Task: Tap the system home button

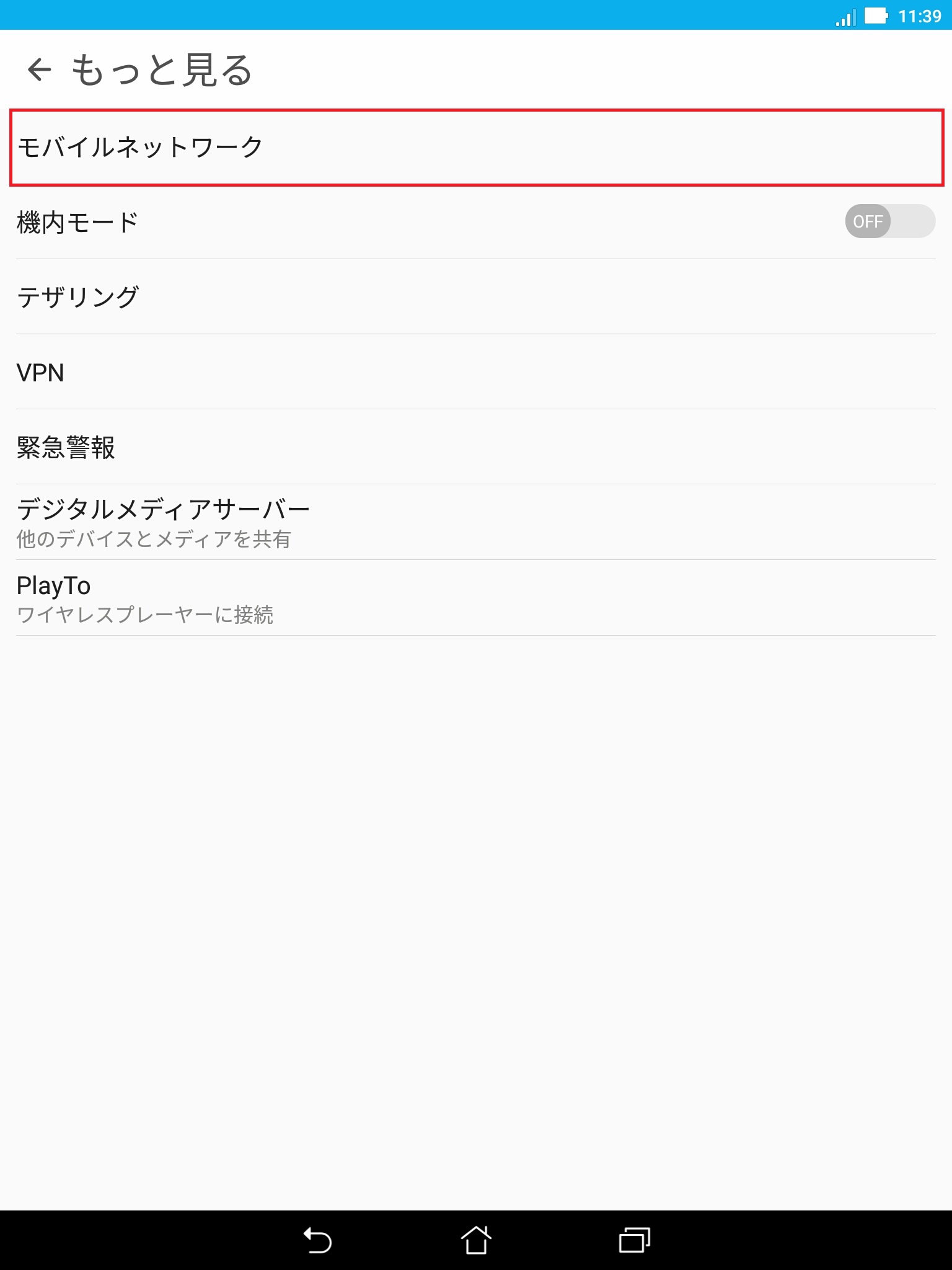Action: pyautogui.click(x=475, y=1240)
